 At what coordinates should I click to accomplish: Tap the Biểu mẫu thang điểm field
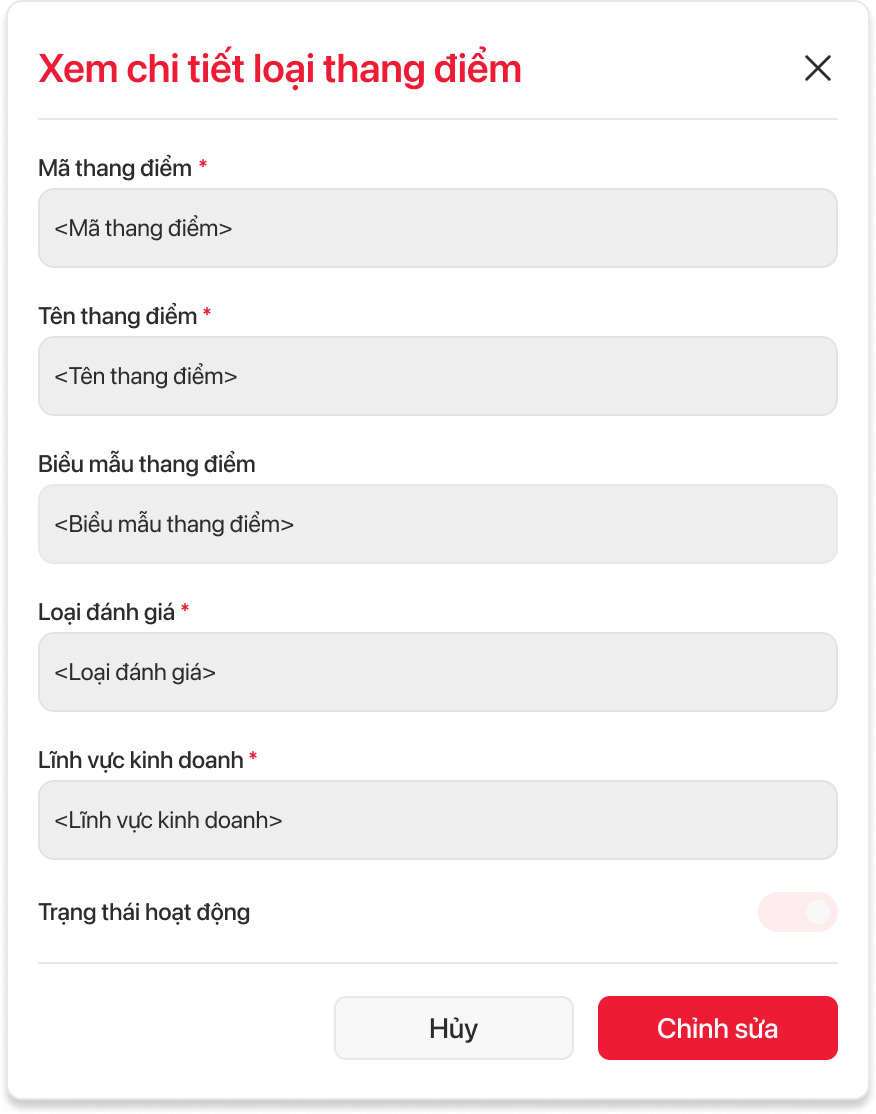click(x=437, y=524)
